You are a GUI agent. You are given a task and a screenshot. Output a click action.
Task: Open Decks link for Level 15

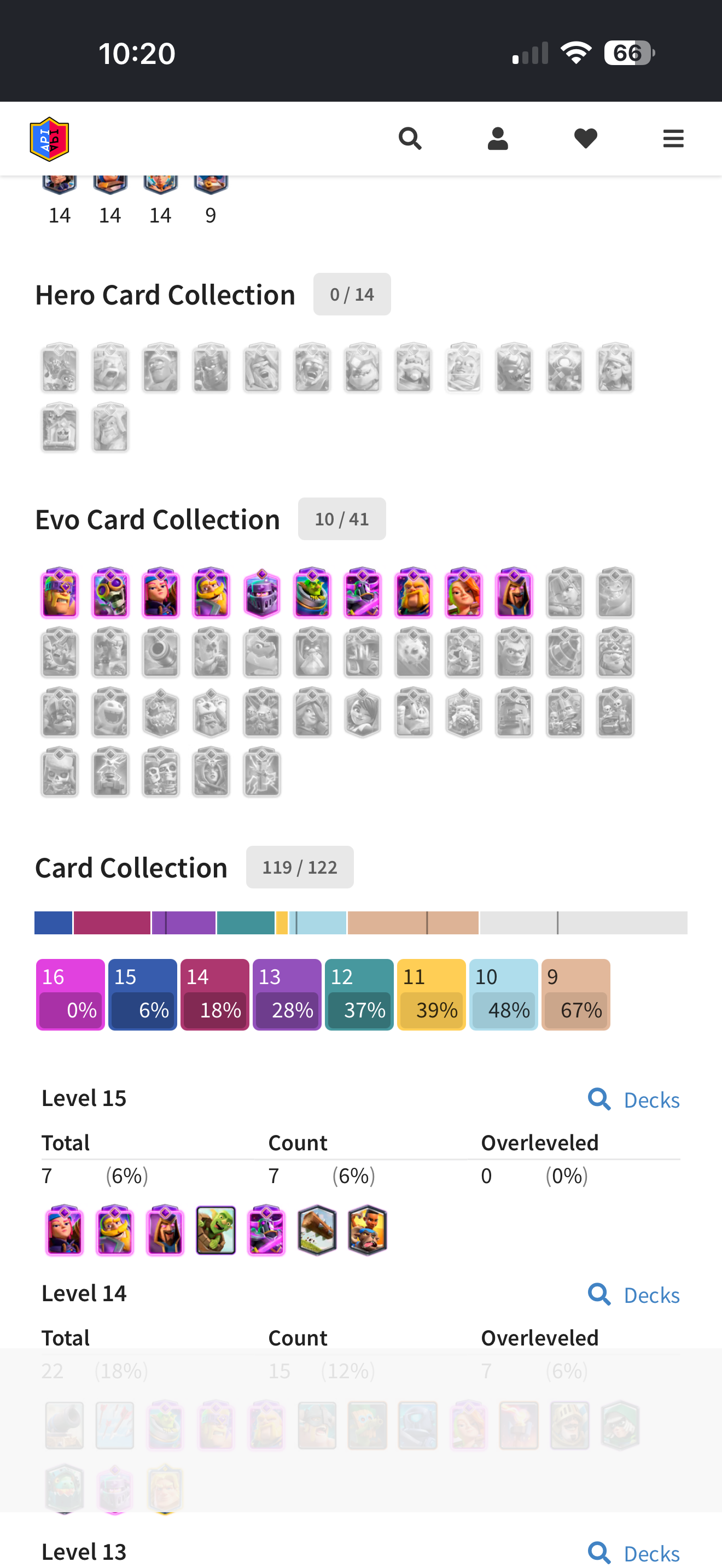pos(634,1100)
